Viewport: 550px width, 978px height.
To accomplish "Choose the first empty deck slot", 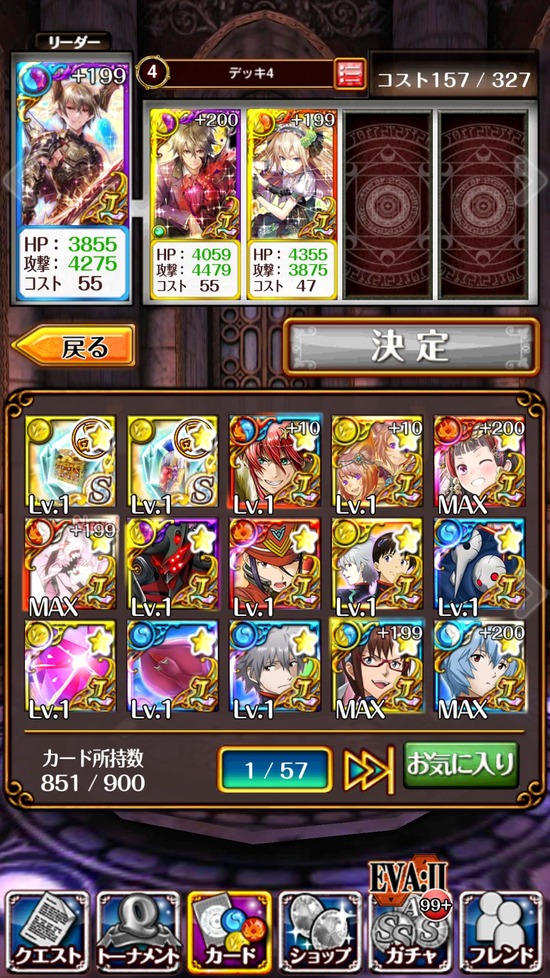I will coord(388,205).
